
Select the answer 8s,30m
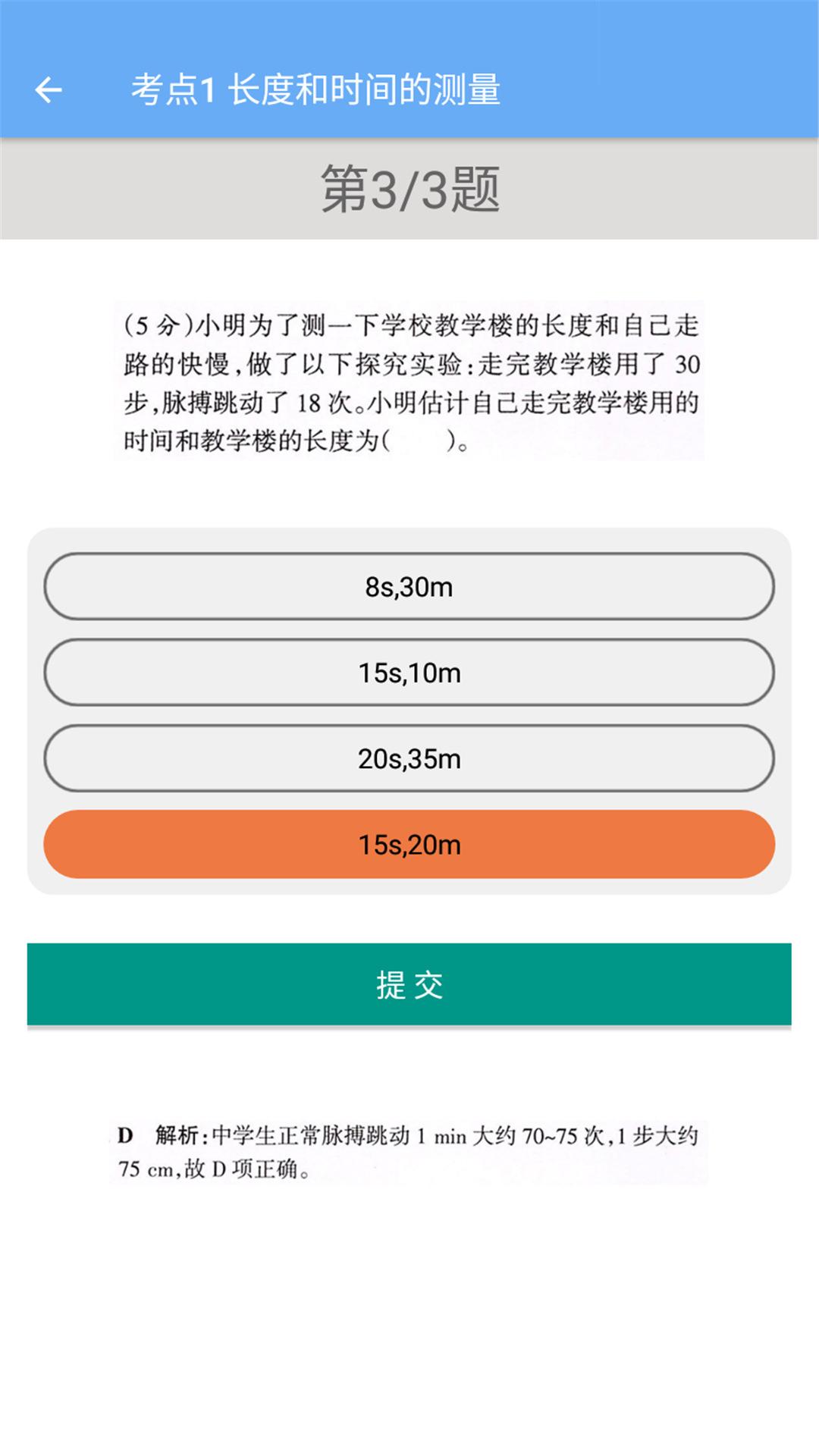click(409, 586)
